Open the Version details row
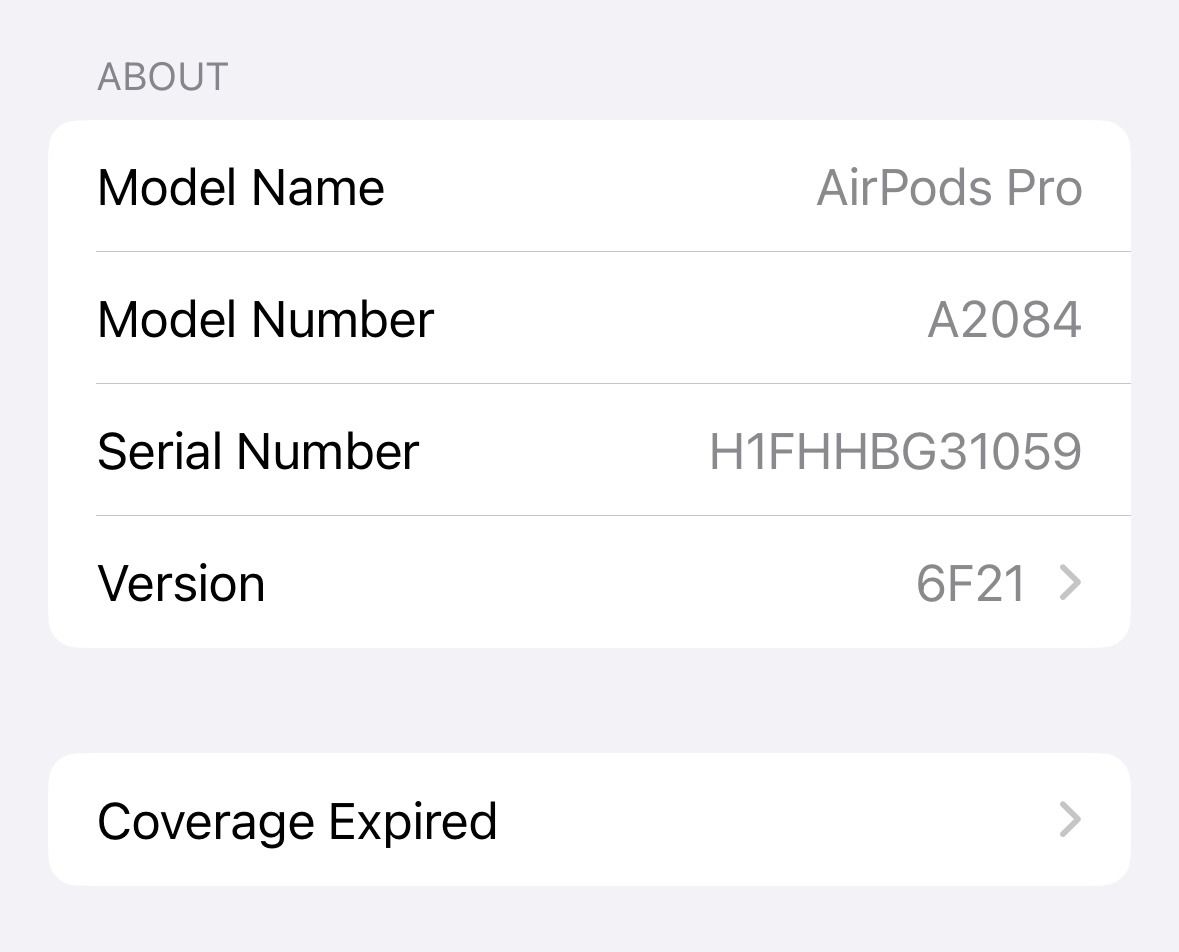Image resolution: width=1179 pixels, height=952 pixels. point(589,583)
